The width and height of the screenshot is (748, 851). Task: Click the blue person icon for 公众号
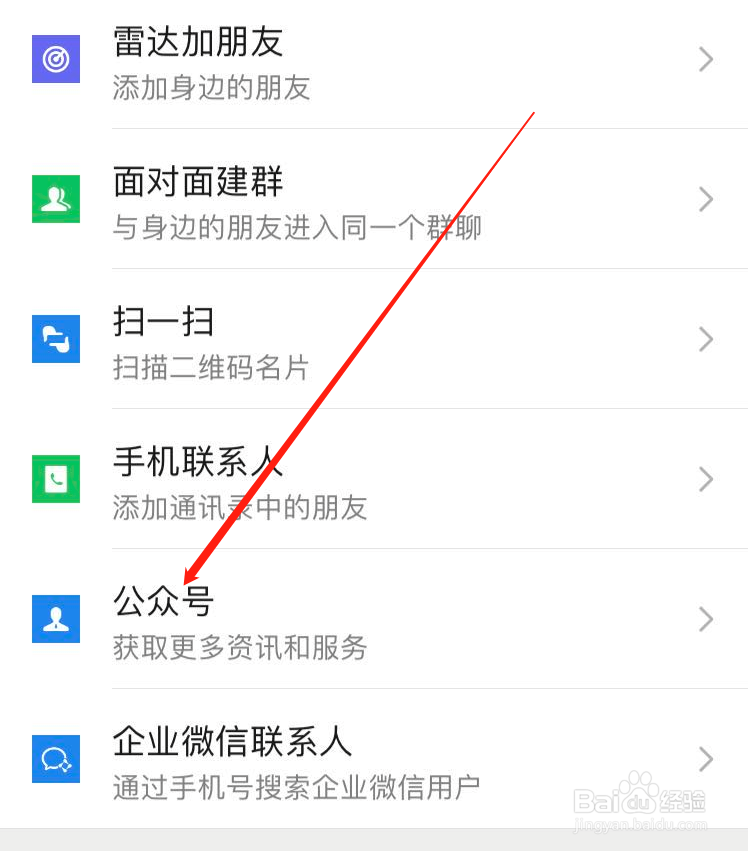pyautogui.click(x=55, y=619)
